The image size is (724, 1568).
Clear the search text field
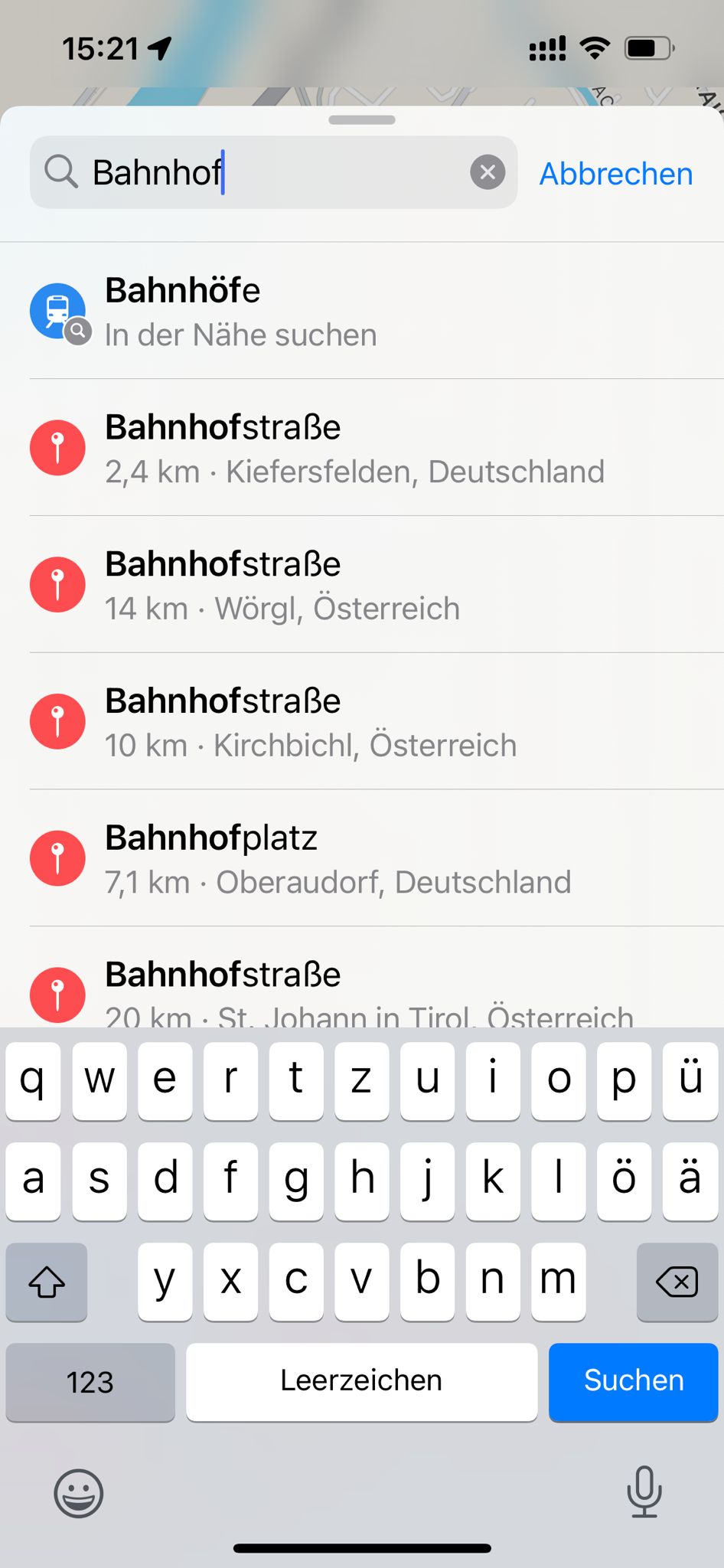click(488, 172)
